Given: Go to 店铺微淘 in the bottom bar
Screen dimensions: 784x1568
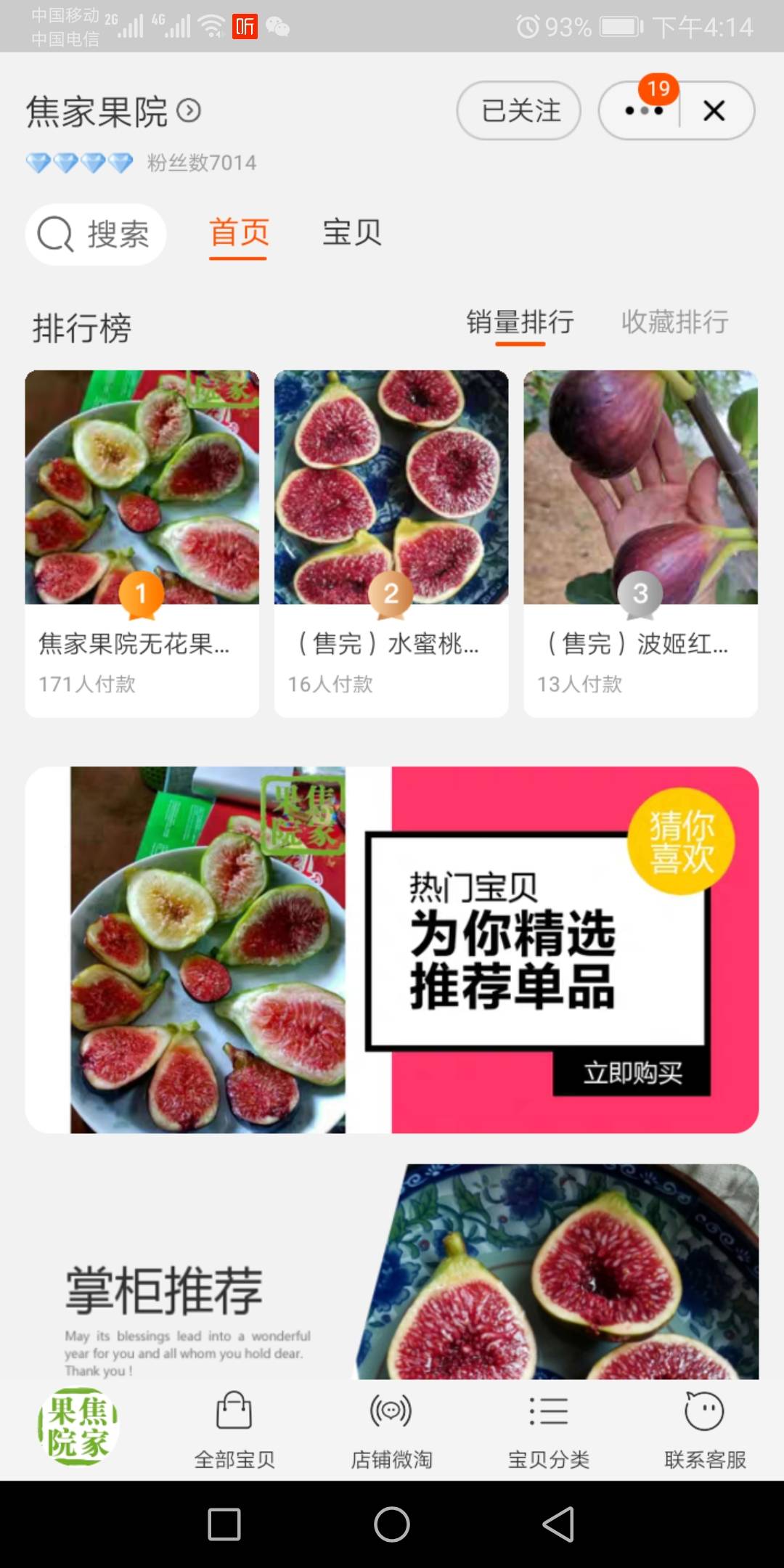Looking at the screenshot, I should [391, 1430].
